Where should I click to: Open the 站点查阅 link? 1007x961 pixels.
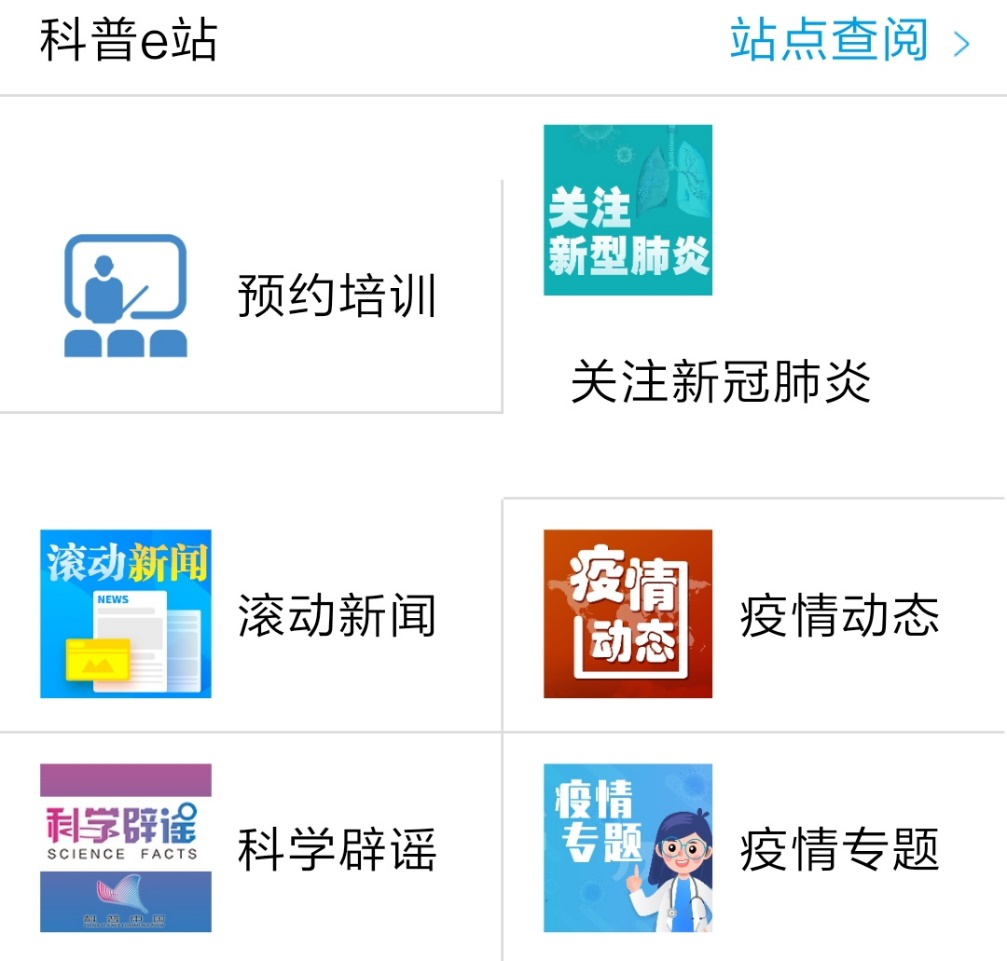click(849, 42)
